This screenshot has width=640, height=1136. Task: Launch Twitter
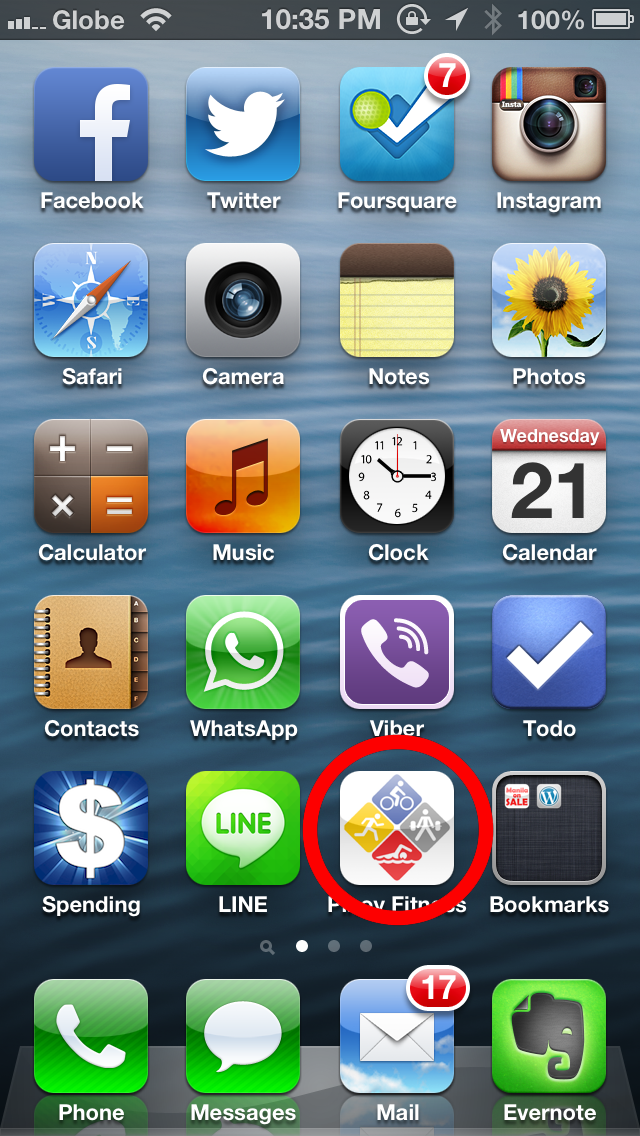point(243,124)
